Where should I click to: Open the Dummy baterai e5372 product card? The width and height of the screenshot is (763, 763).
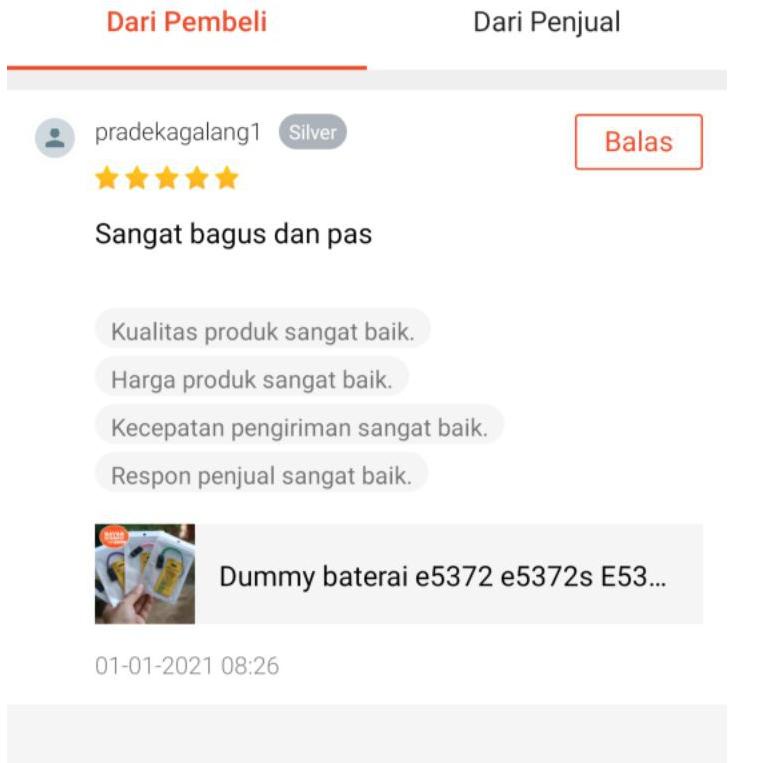point(398,575)
